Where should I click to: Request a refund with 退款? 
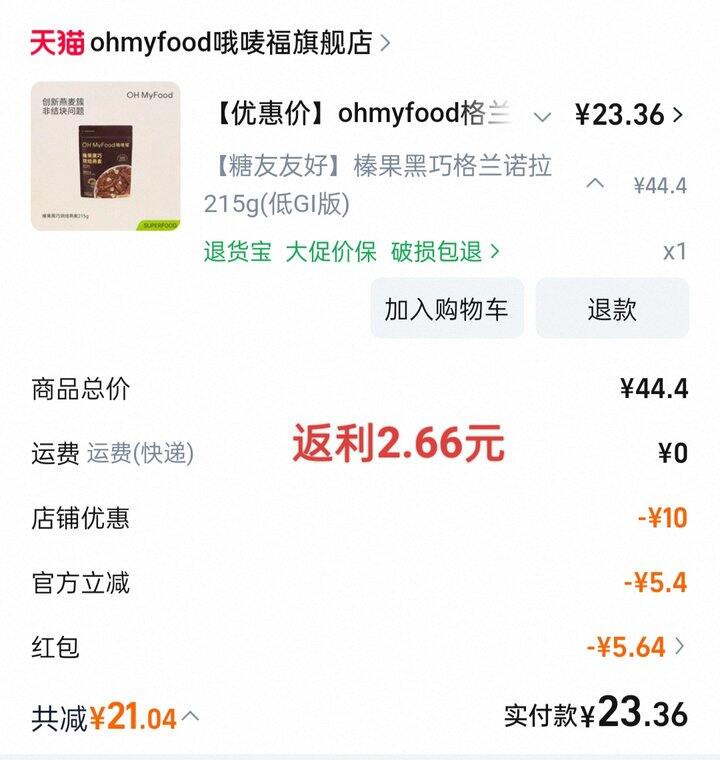tap(611, 309)
